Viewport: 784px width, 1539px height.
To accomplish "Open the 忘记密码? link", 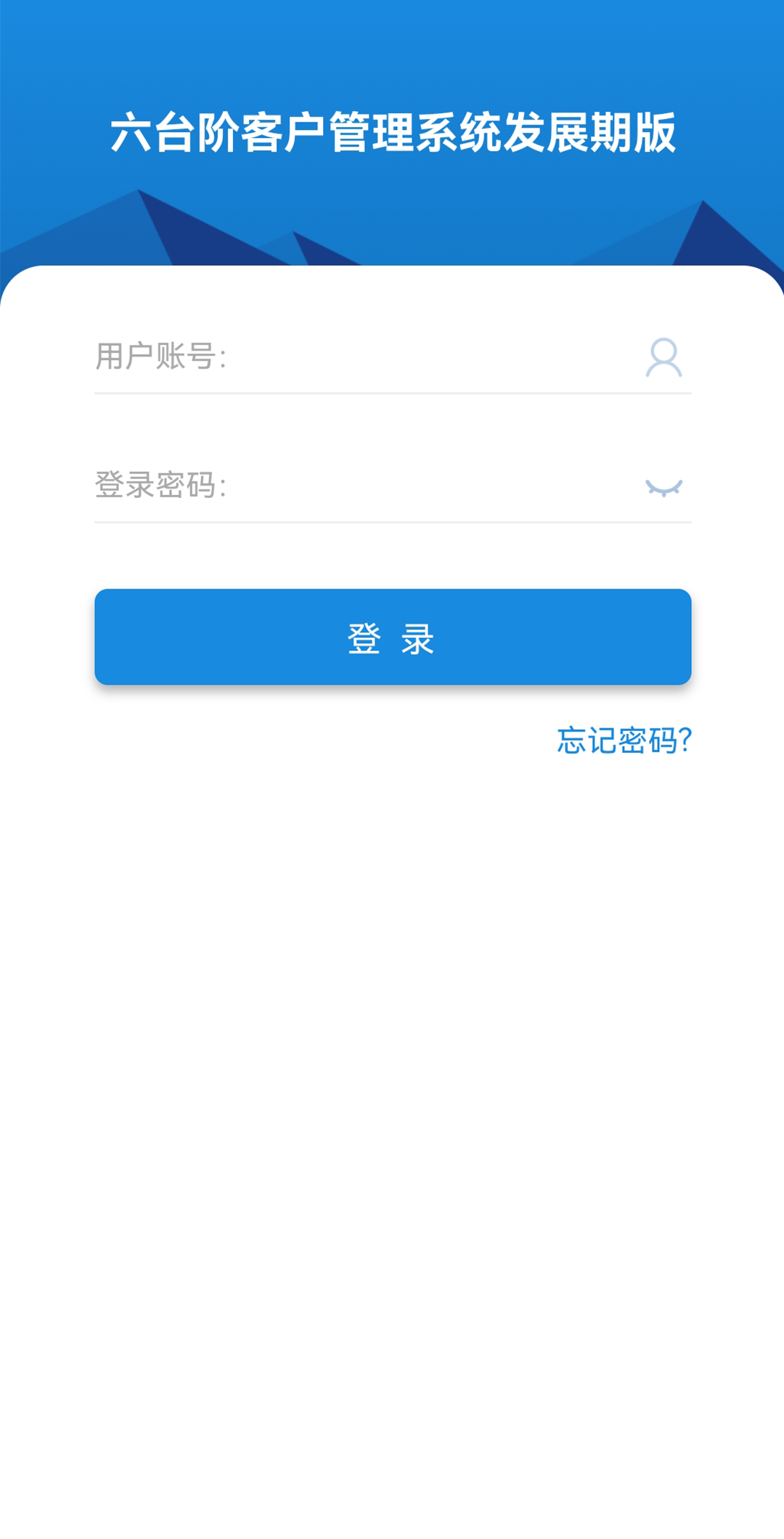I will [x=624, y=740].
